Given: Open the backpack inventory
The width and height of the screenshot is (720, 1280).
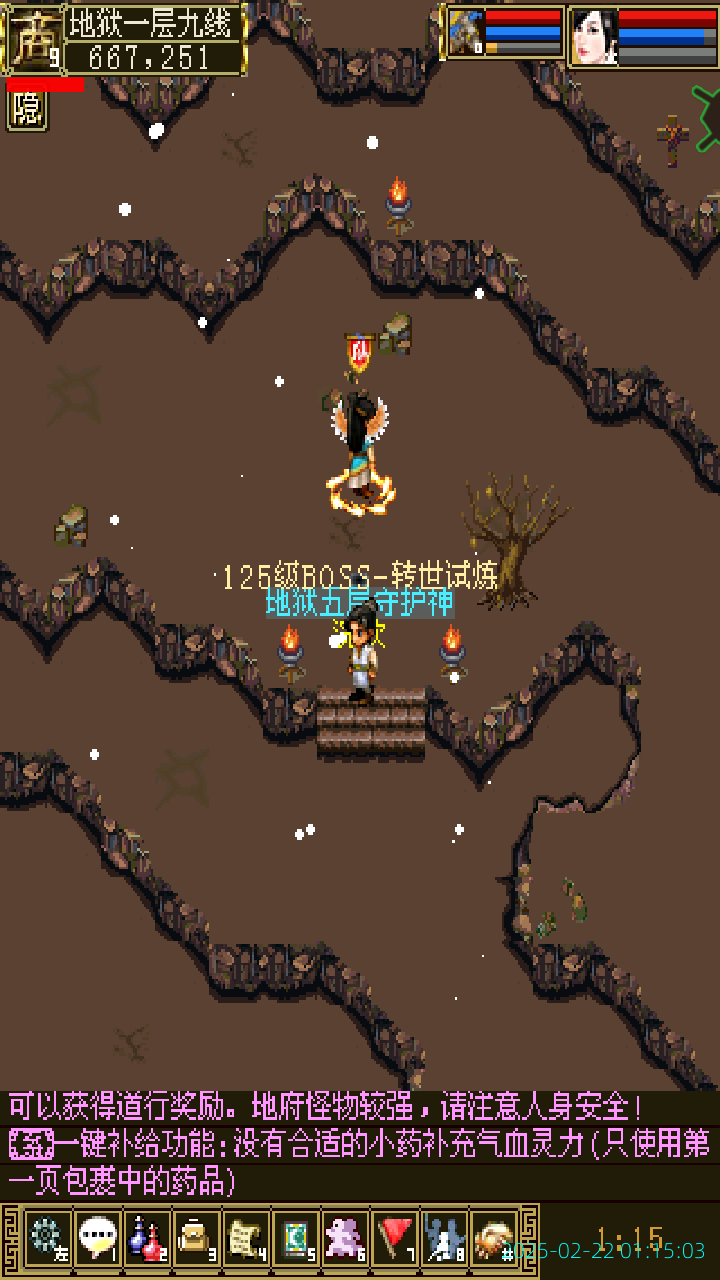Looking at the screenshot, I should pos(196,1238).
